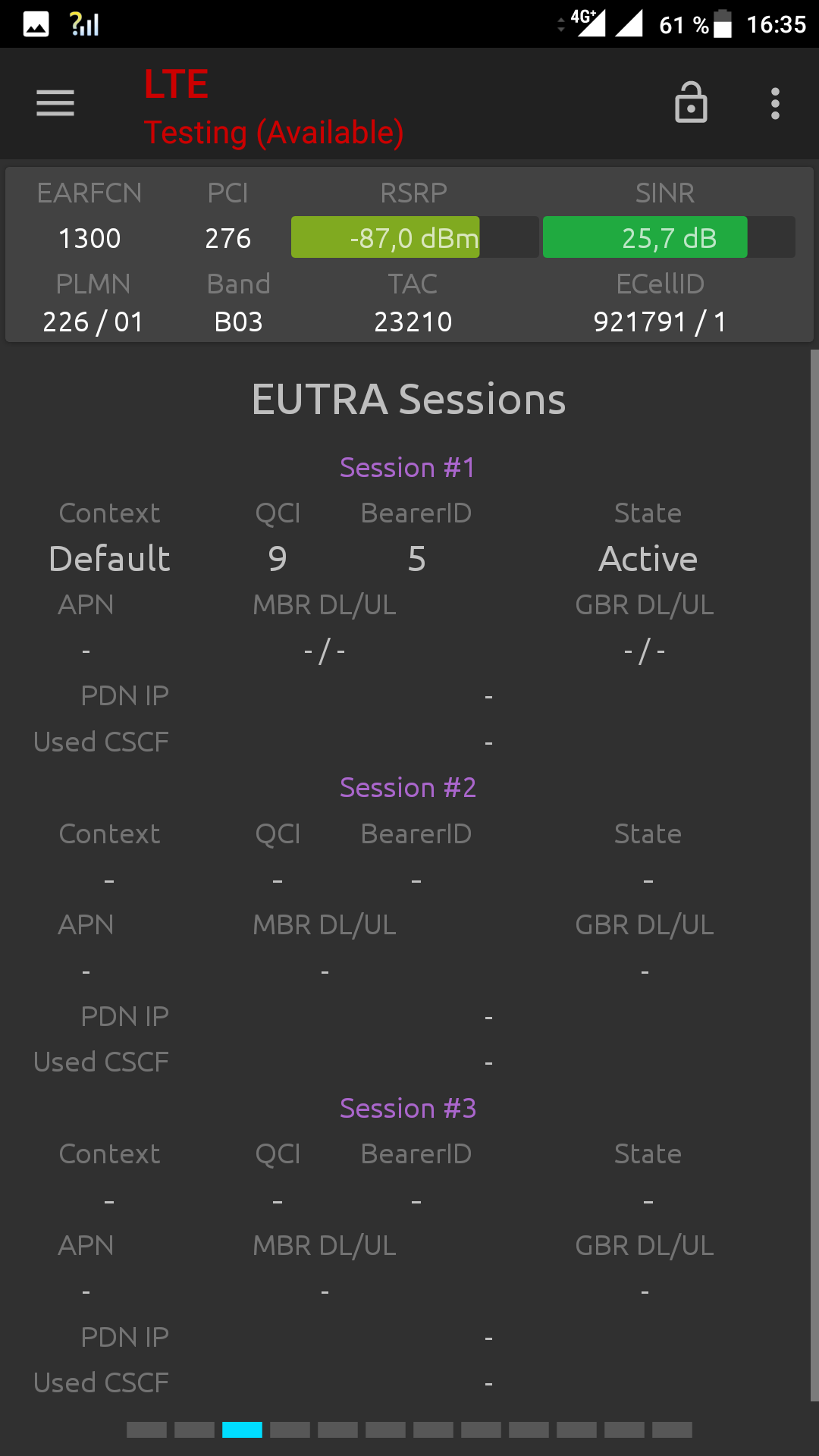The height and width of the screenshot is (1456, 819).
Task: Select the first page indicator segment
Action: click(x=146, y=1429)
